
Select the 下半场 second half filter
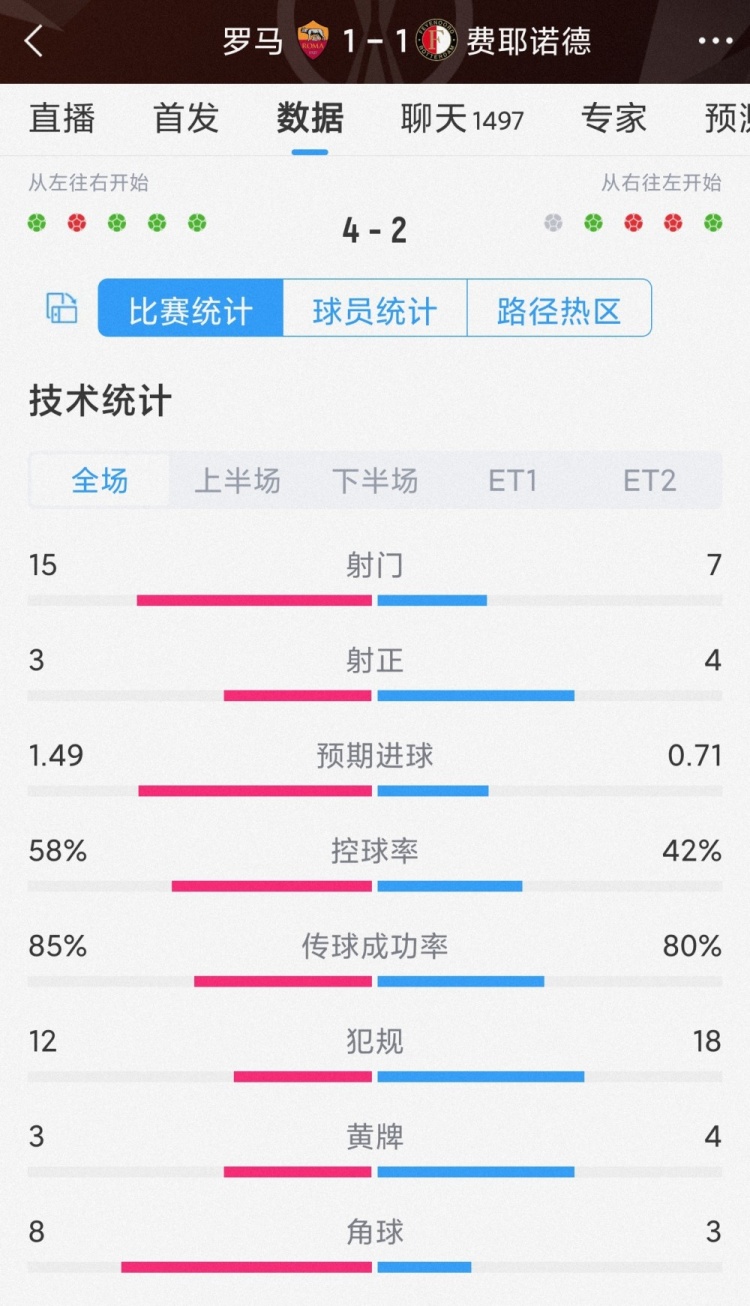point(378,481)
